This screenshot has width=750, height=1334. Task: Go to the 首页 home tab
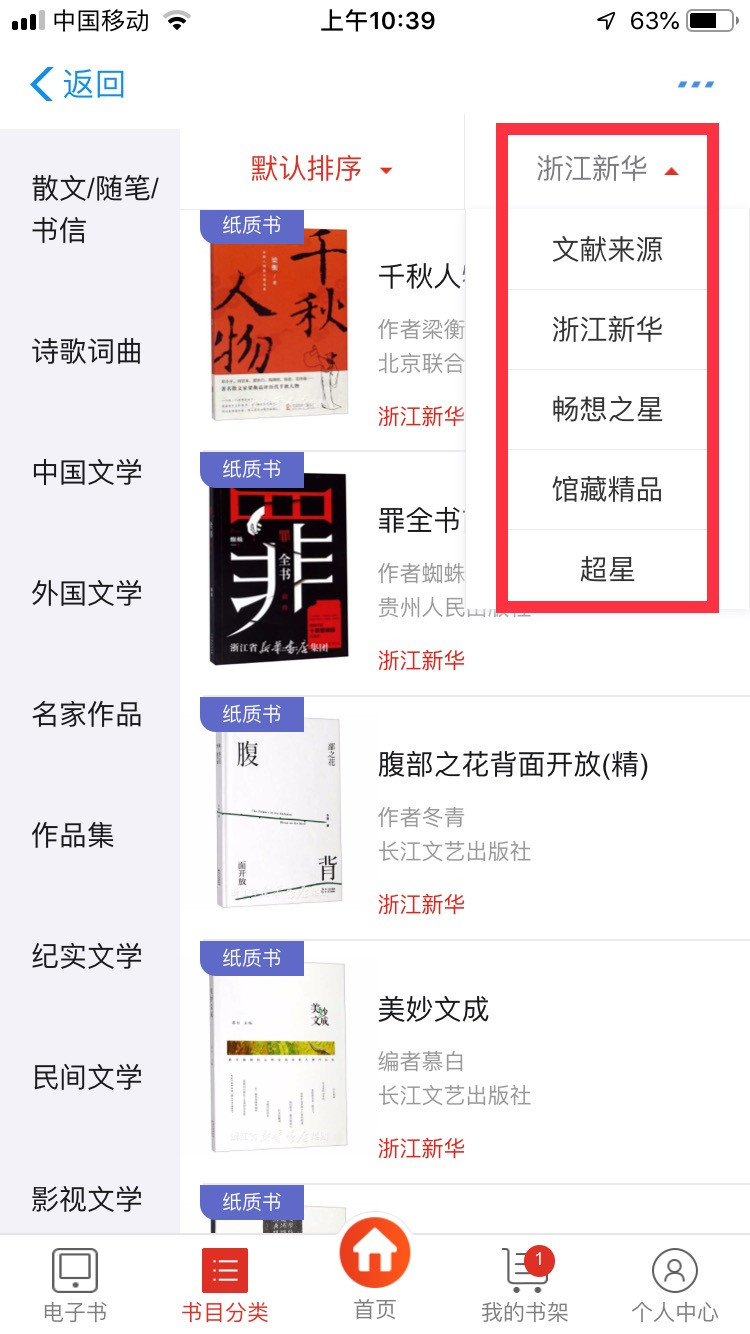pyautogui.click(x=375, y=1270)
